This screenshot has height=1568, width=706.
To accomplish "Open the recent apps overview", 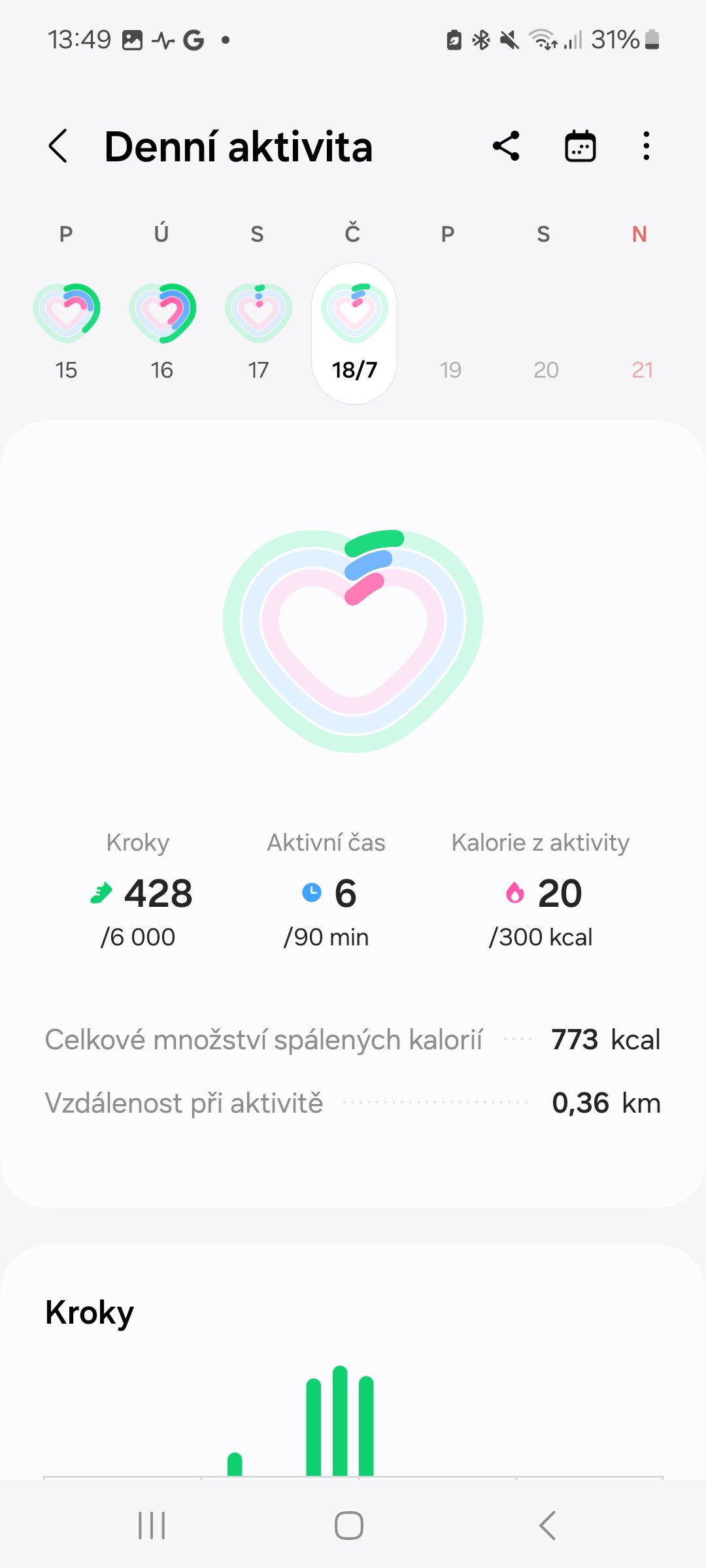I will [152, 1526].
